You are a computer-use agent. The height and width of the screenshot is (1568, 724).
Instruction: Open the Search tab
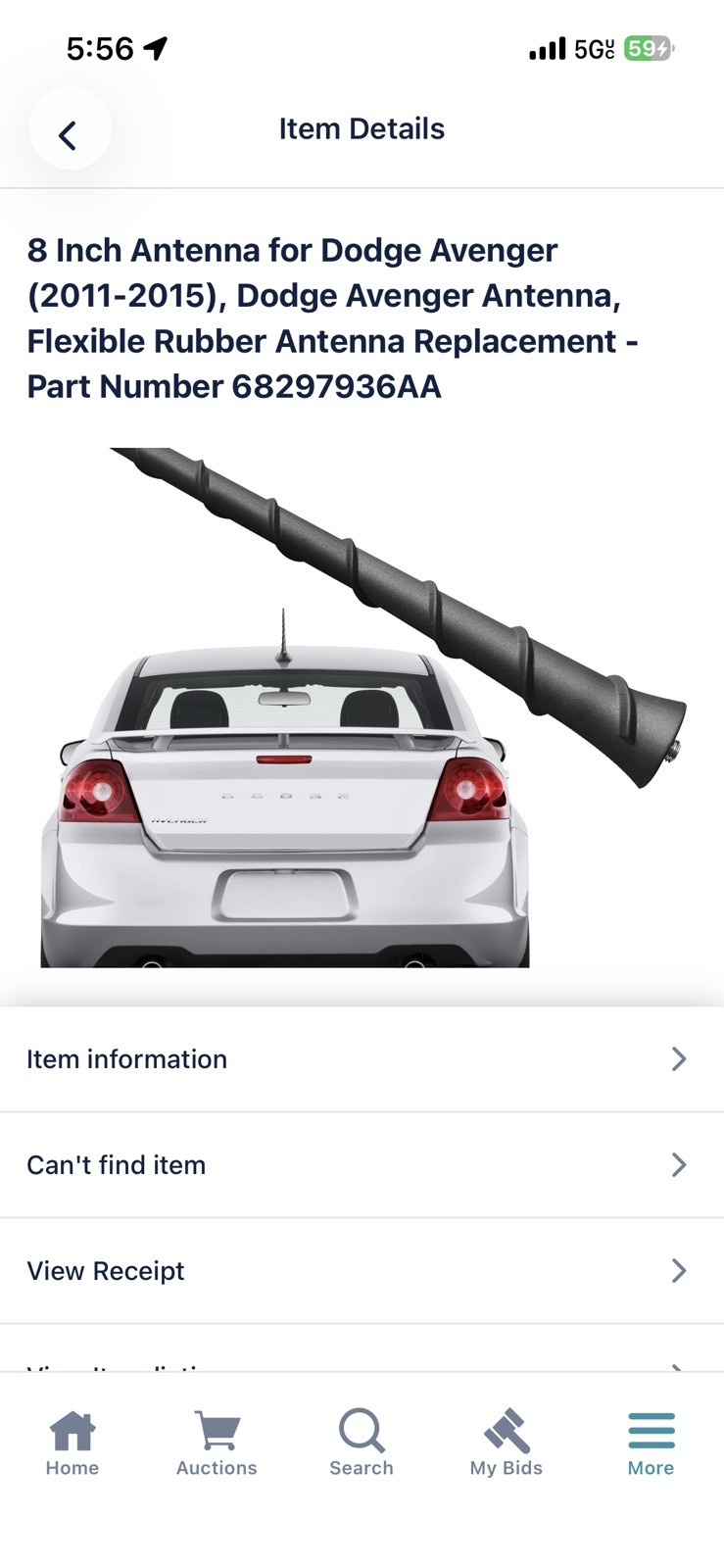tap(362, 1444)
